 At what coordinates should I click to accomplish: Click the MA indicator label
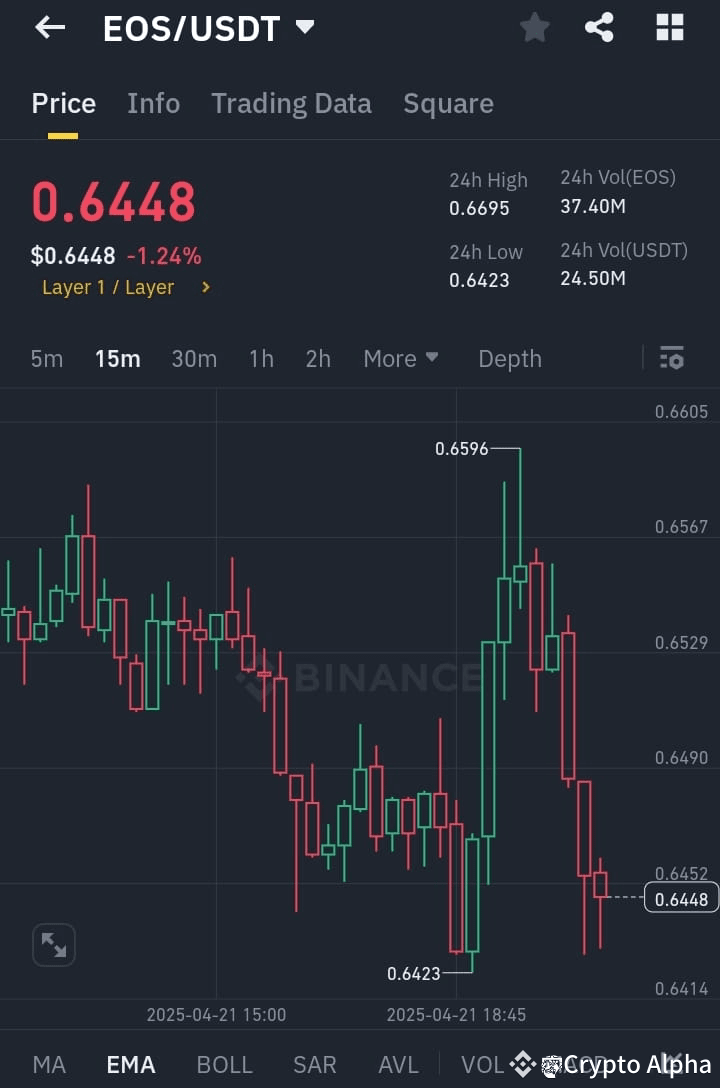[x=49, y=1064]
